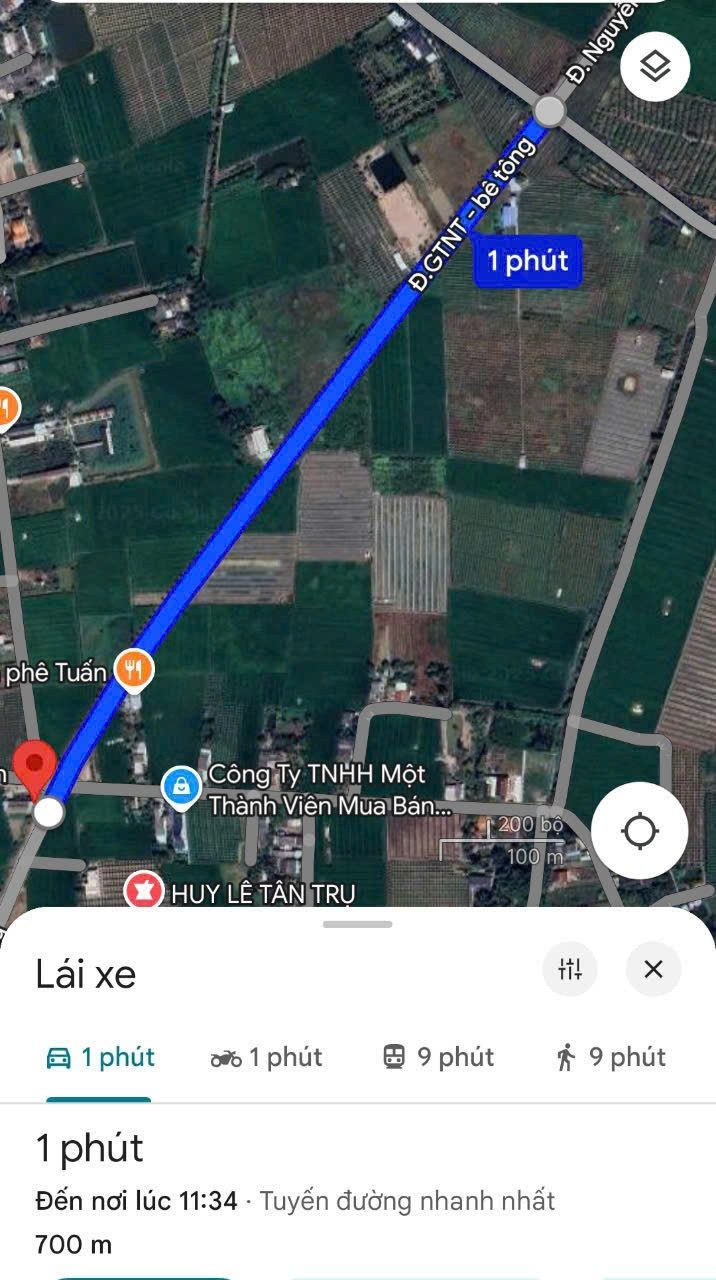Image resolution: width=716 pixels, height=1280 pixels.
Task: Tap the 1 phút route label
Action: [527, 261]
